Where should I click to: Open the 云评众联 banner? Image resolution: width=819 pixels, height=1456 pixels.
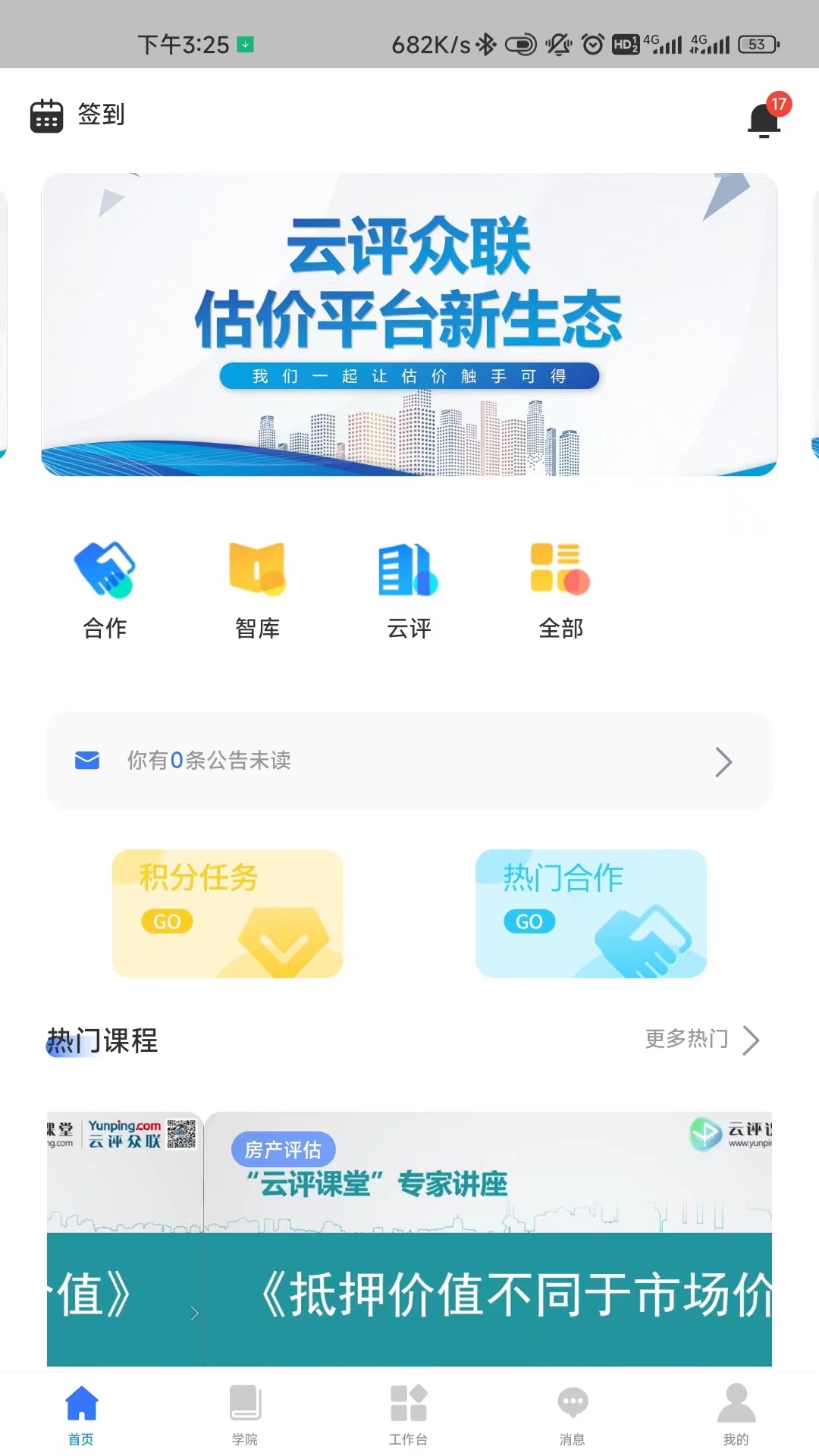pos(409,325)
